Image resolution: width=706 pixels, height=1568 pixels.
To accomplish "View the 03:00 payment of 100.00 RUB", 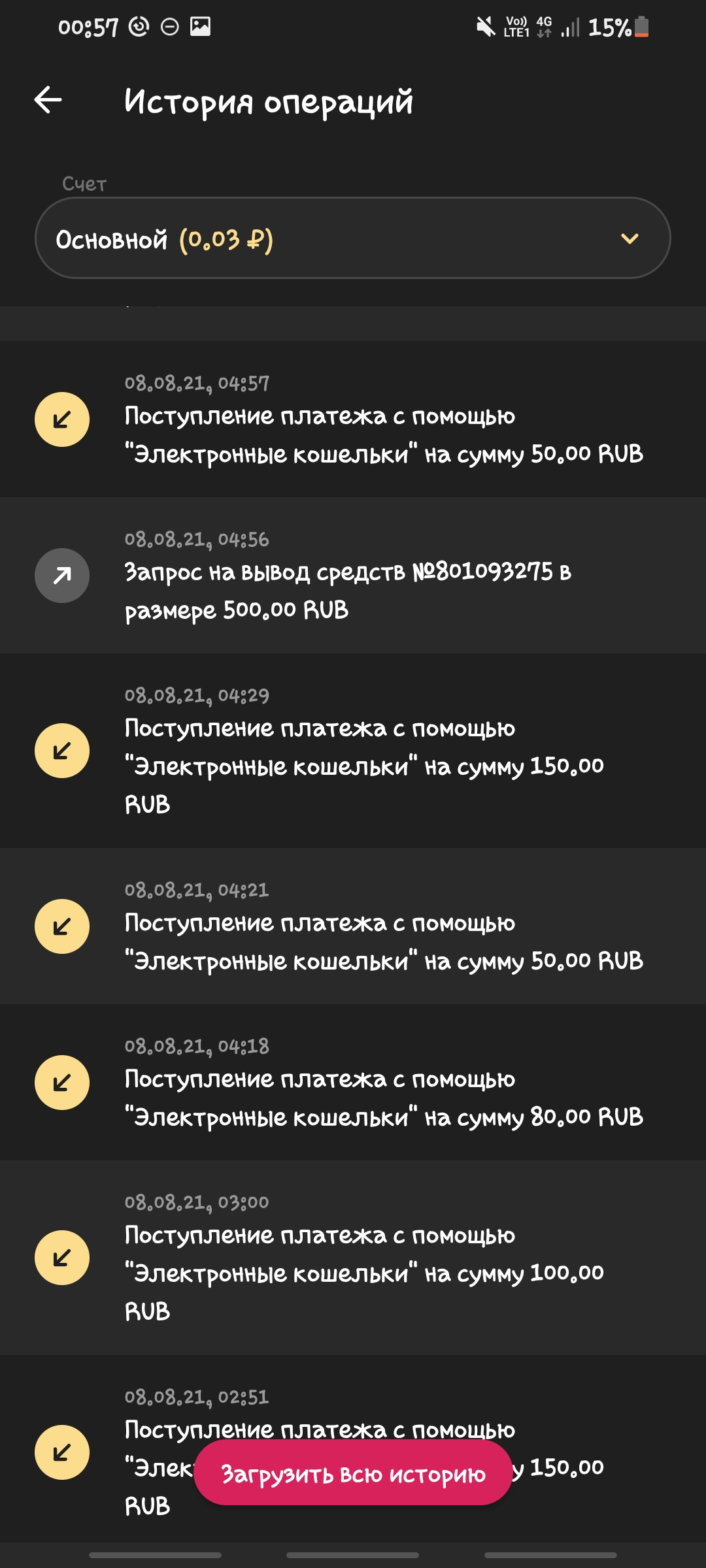I will point(353,1258).
